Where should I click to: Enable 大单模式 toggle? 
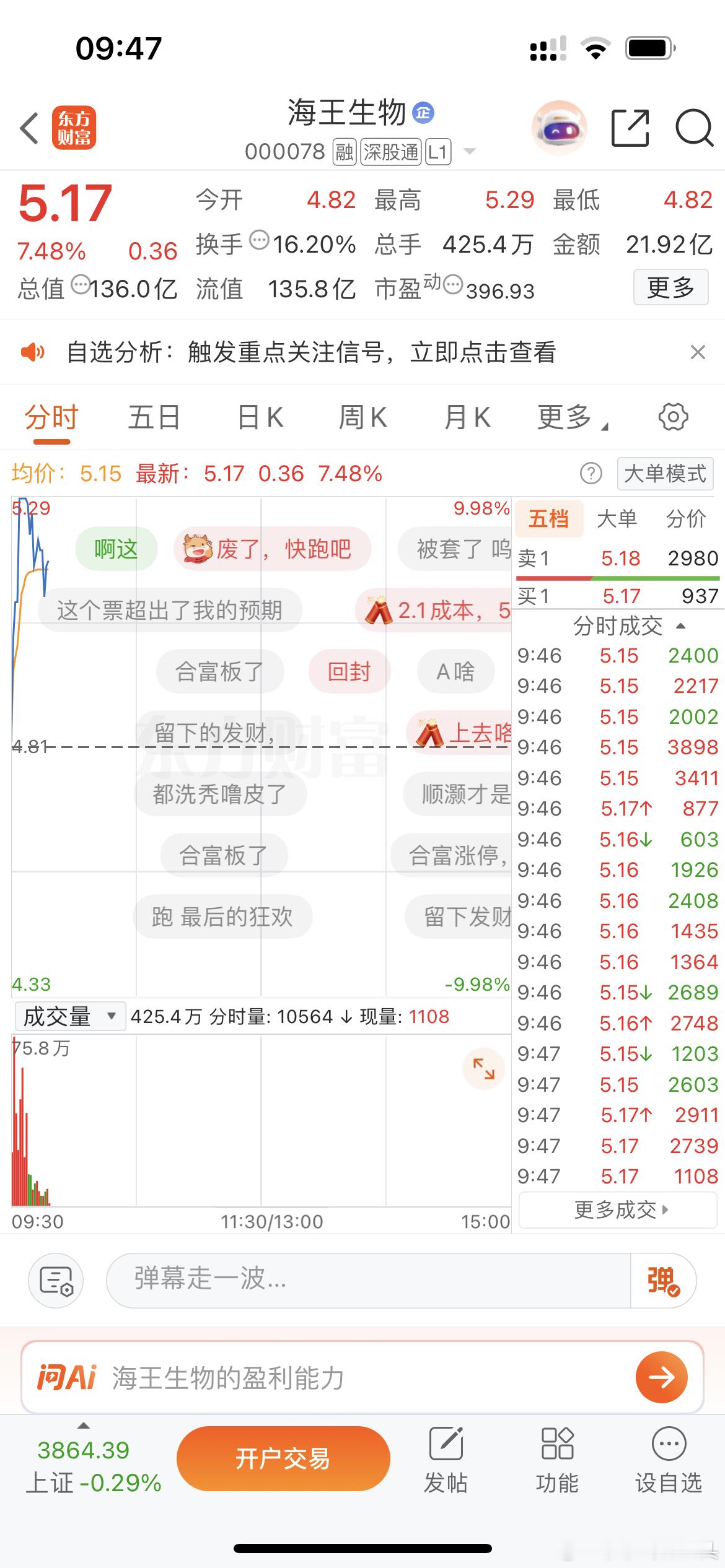tap(664, 473)
